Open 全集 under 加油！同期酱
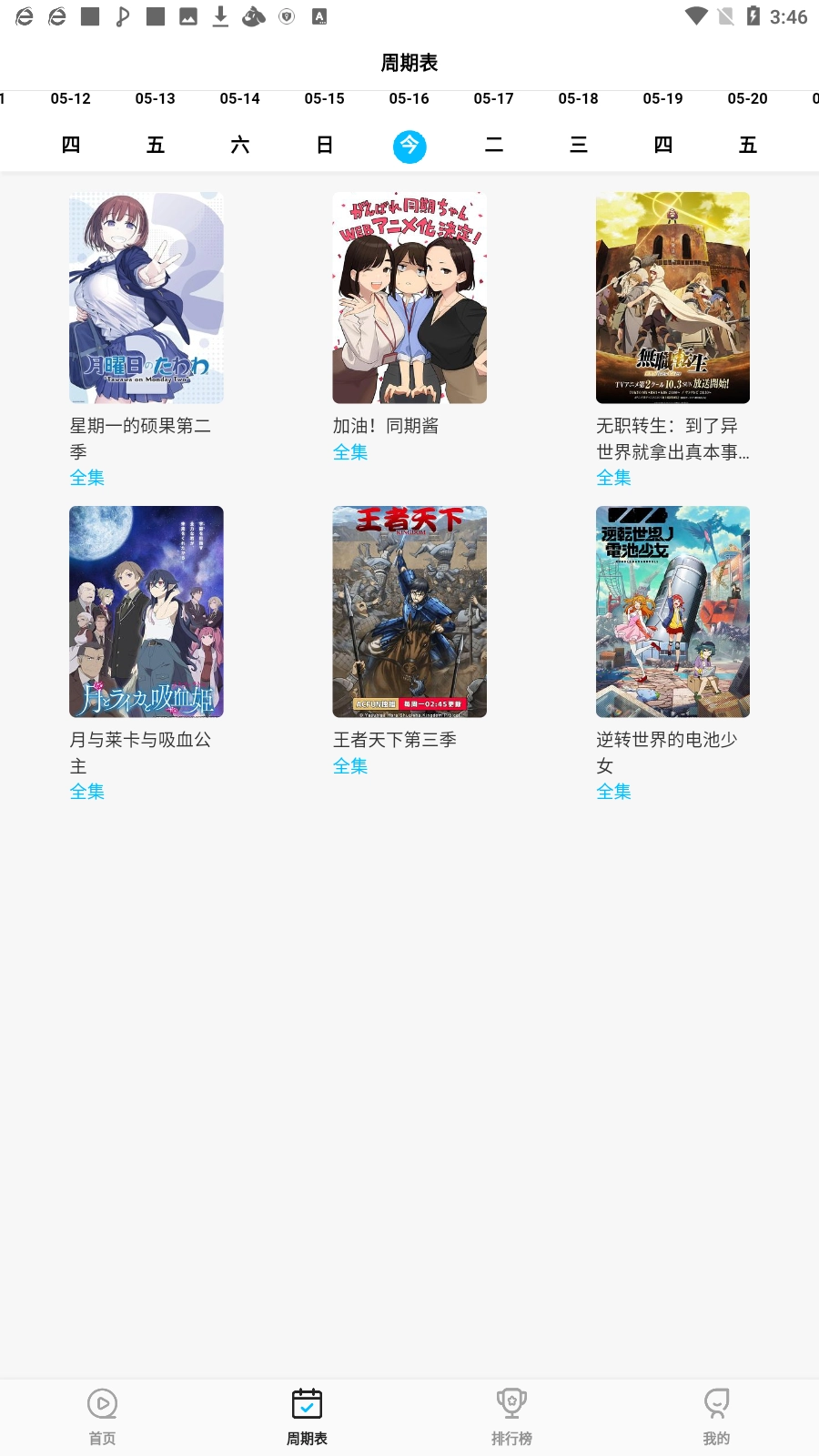819x1456 pixels. (x=350, y=452)
